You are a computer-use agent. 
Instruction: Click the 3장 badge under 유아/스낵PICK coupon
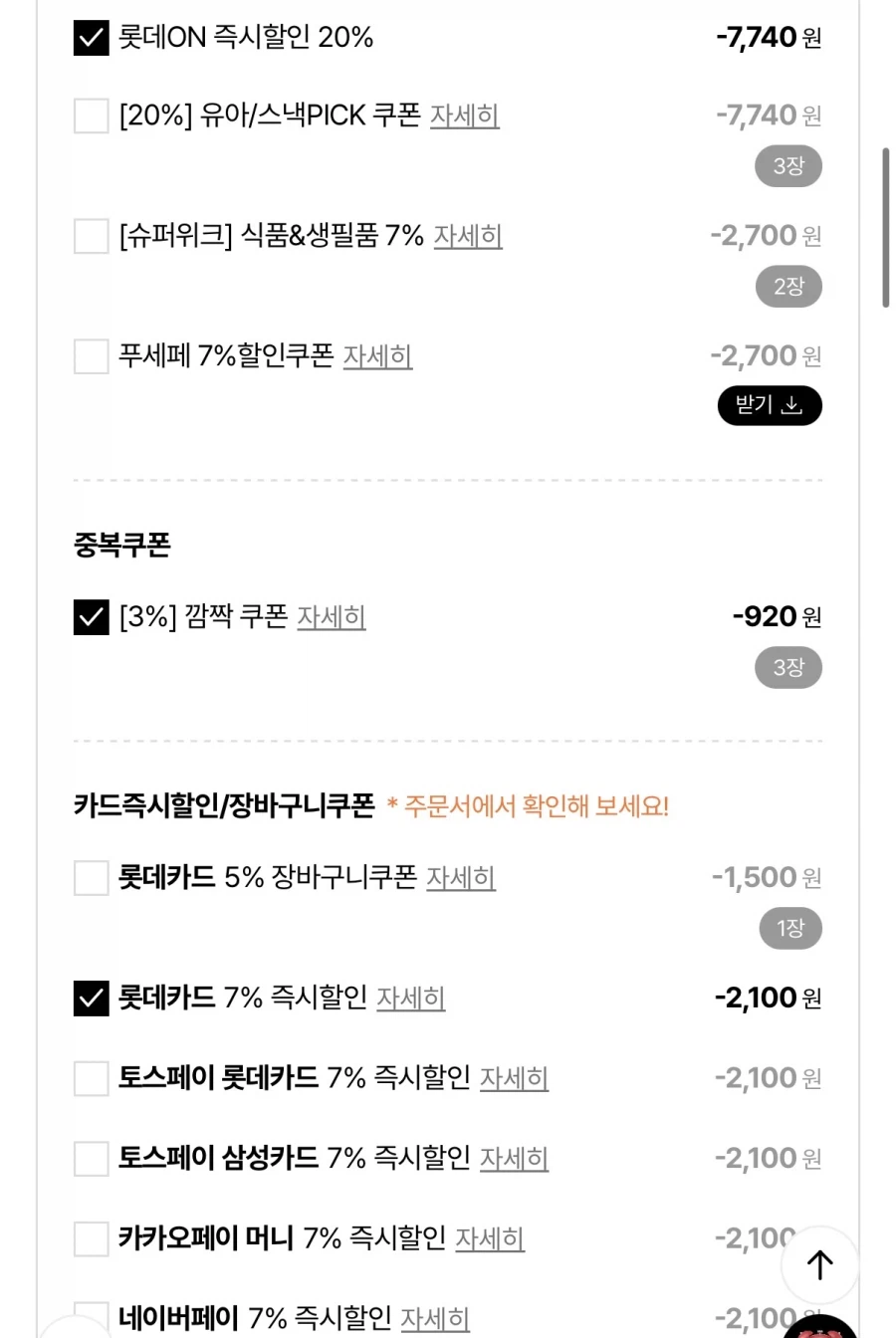[x=787, y=166]
